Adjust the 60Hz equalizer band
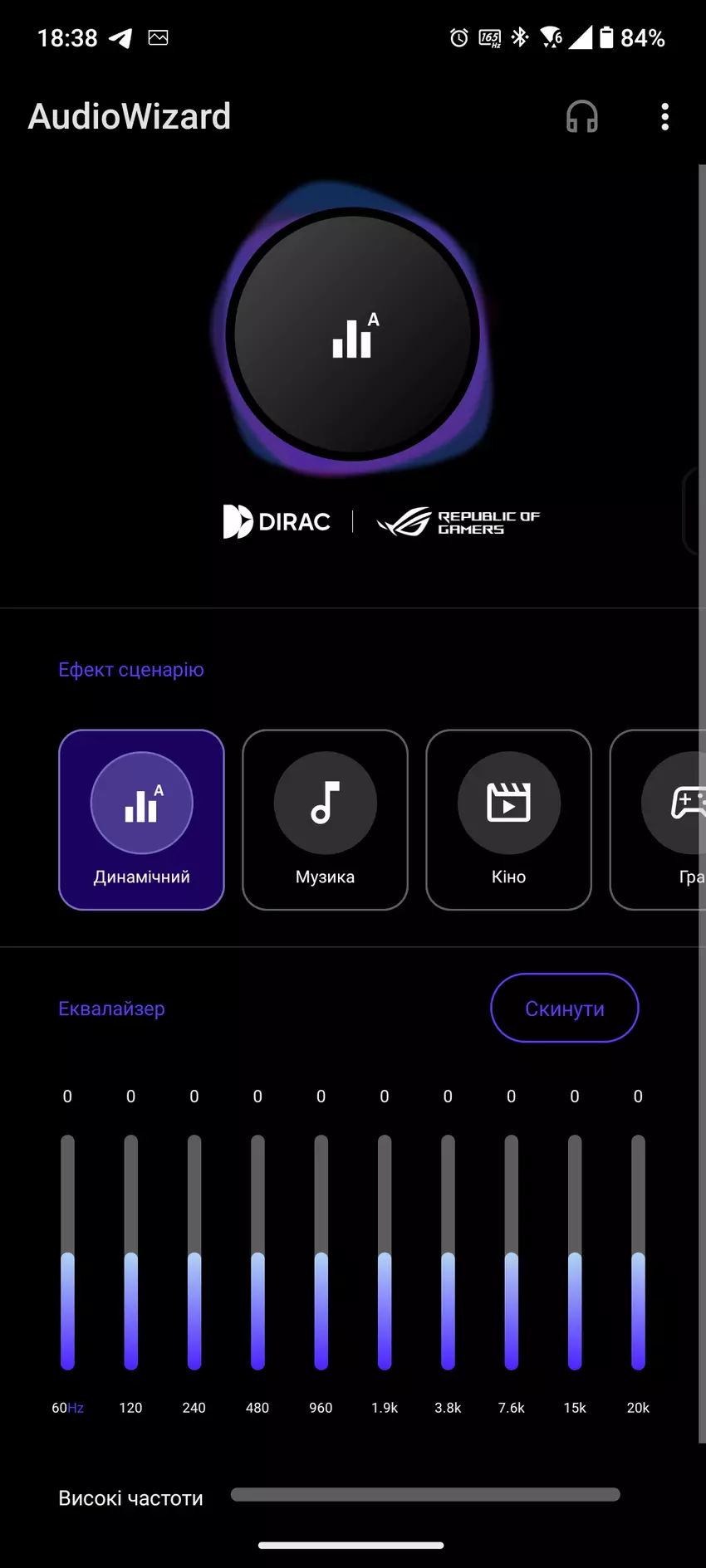706x1568 pixels. [67, 1253]
